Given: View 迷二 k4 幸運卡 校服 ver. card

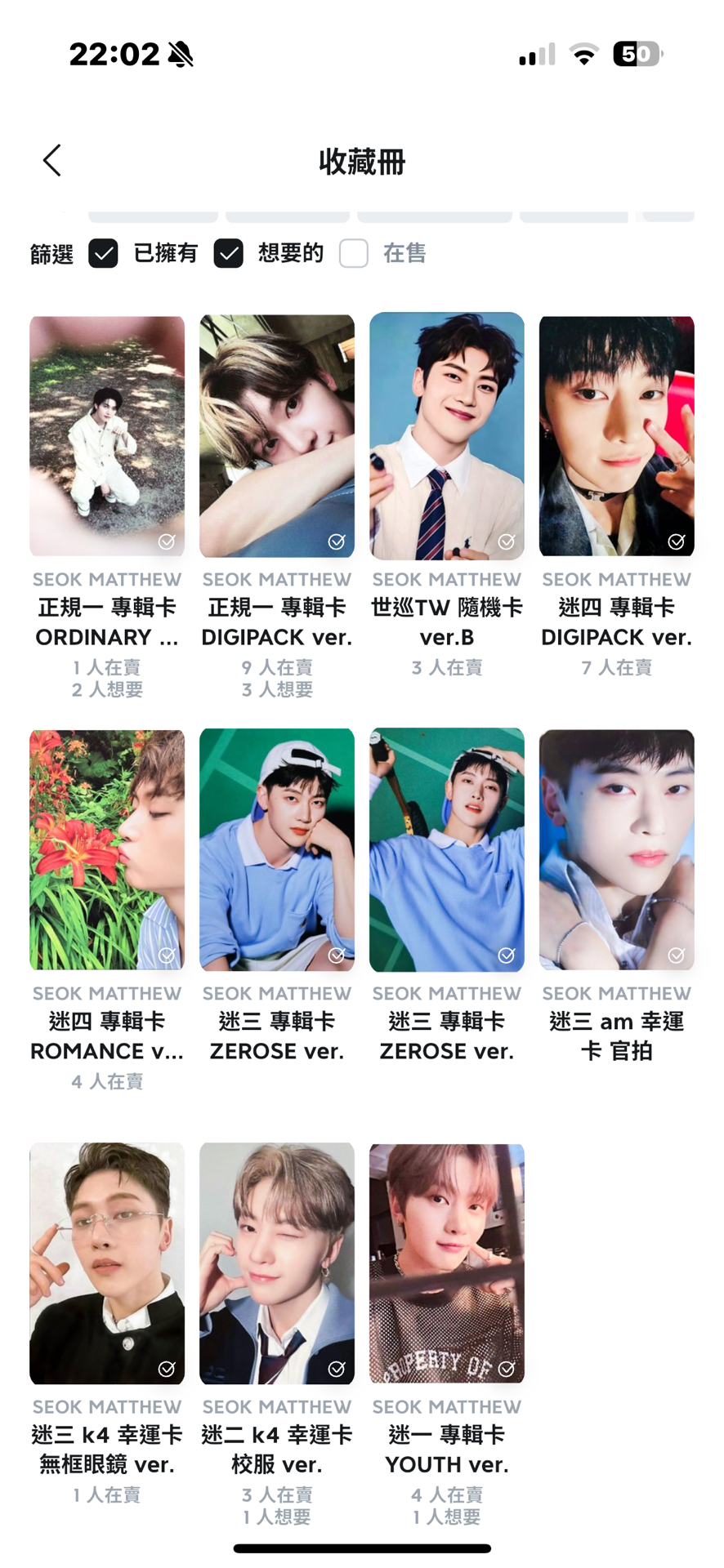Looking at the screenshot, I should [277, 1263].
